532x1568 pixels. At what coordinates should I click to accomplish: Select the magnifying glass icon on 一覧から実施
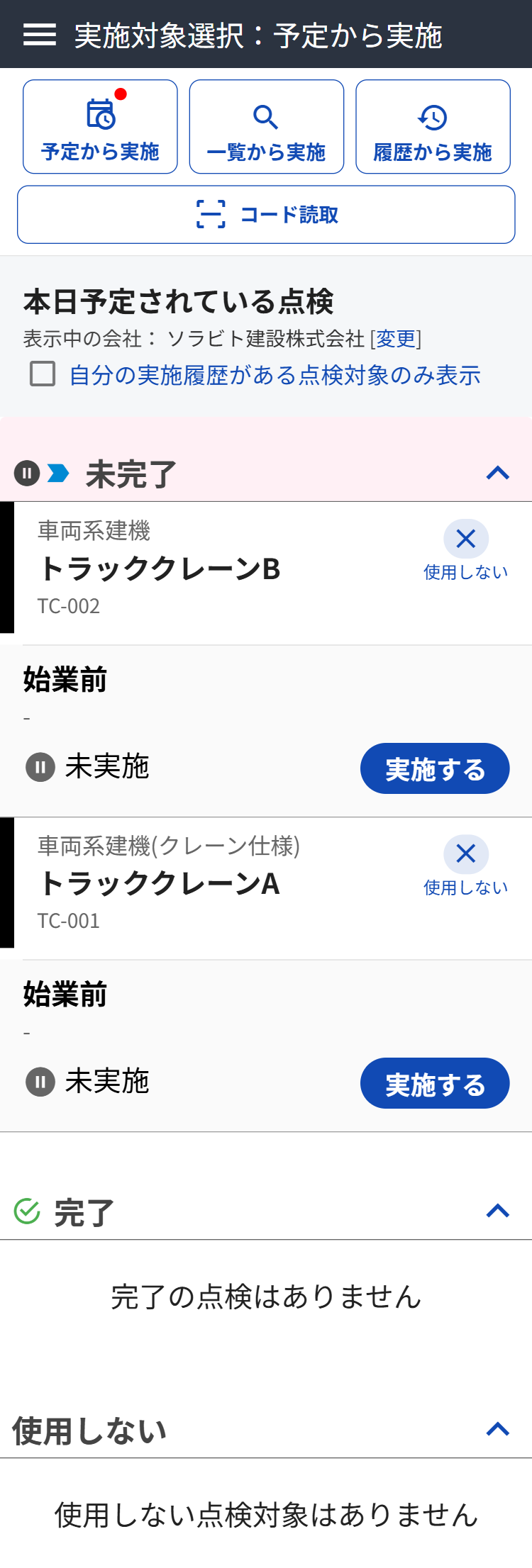pyautogui.click(x=266, y=116)
